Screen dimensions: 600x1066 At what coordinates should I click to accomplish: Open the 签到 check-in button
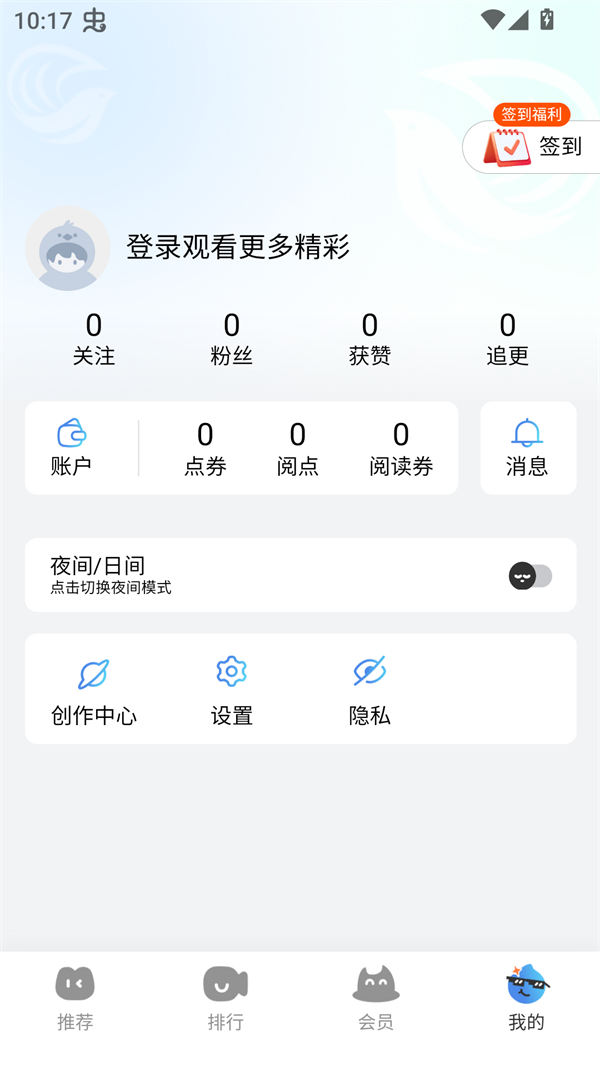point(533,147)
